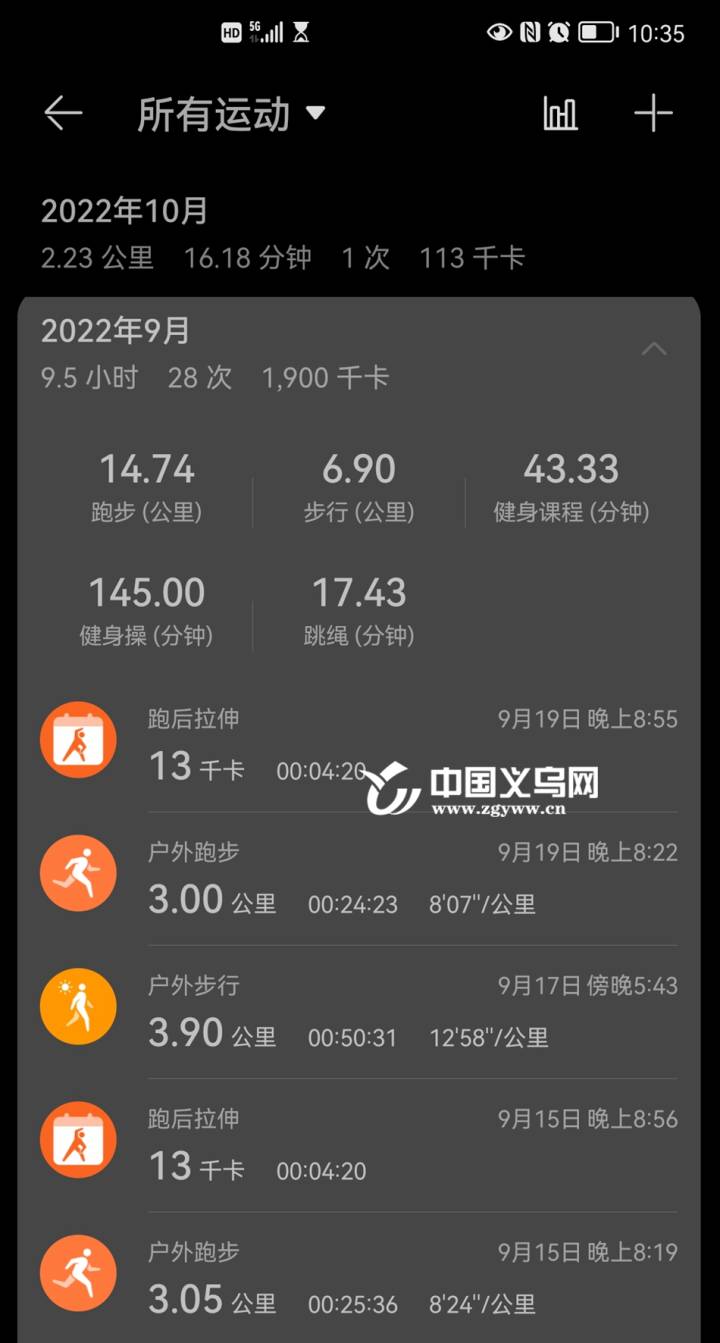Select the bottom 户外跑步 icon from 9月15日
The image size is (720, 1343).
pyautogui.click(x=78, y=1272)
